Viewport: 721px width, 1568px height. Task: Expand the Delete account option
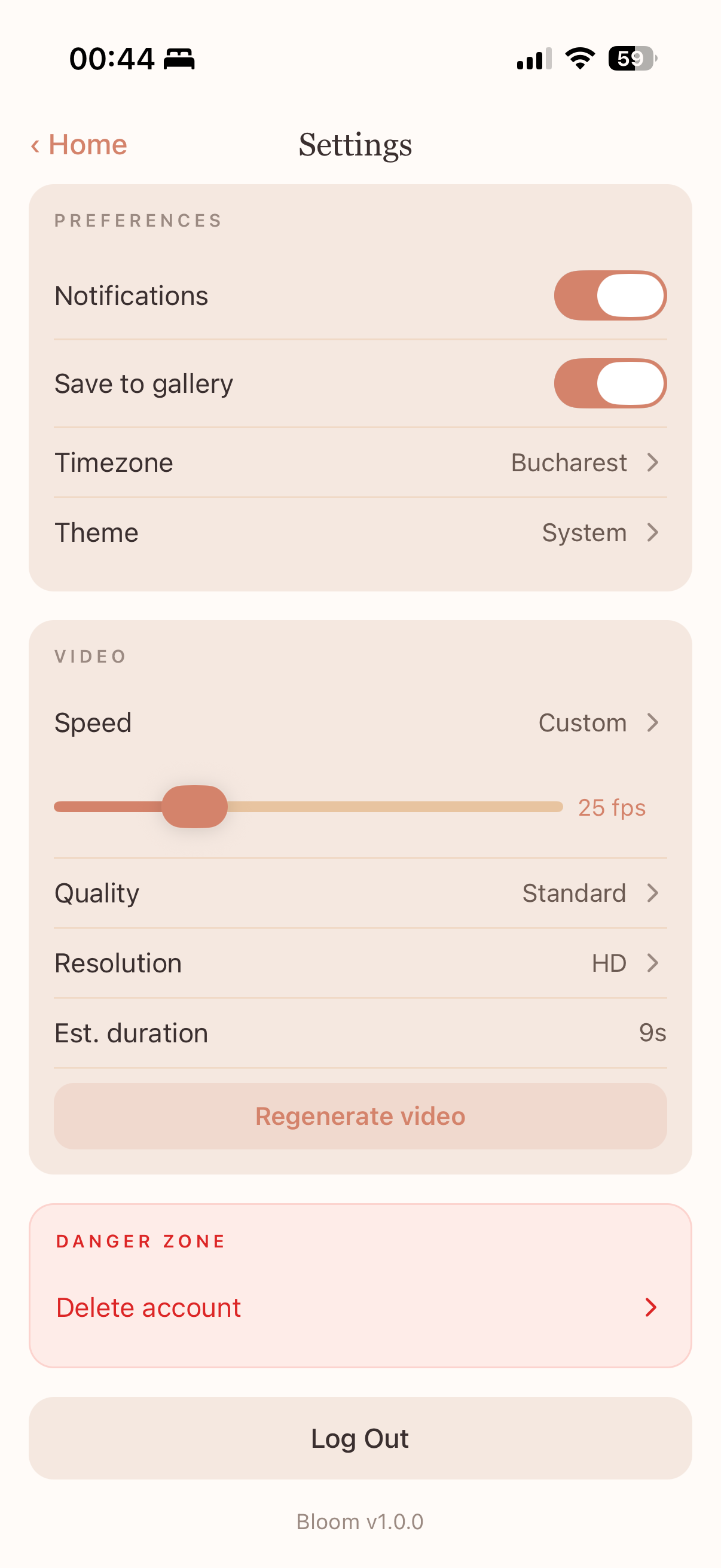coord(360,1306)
